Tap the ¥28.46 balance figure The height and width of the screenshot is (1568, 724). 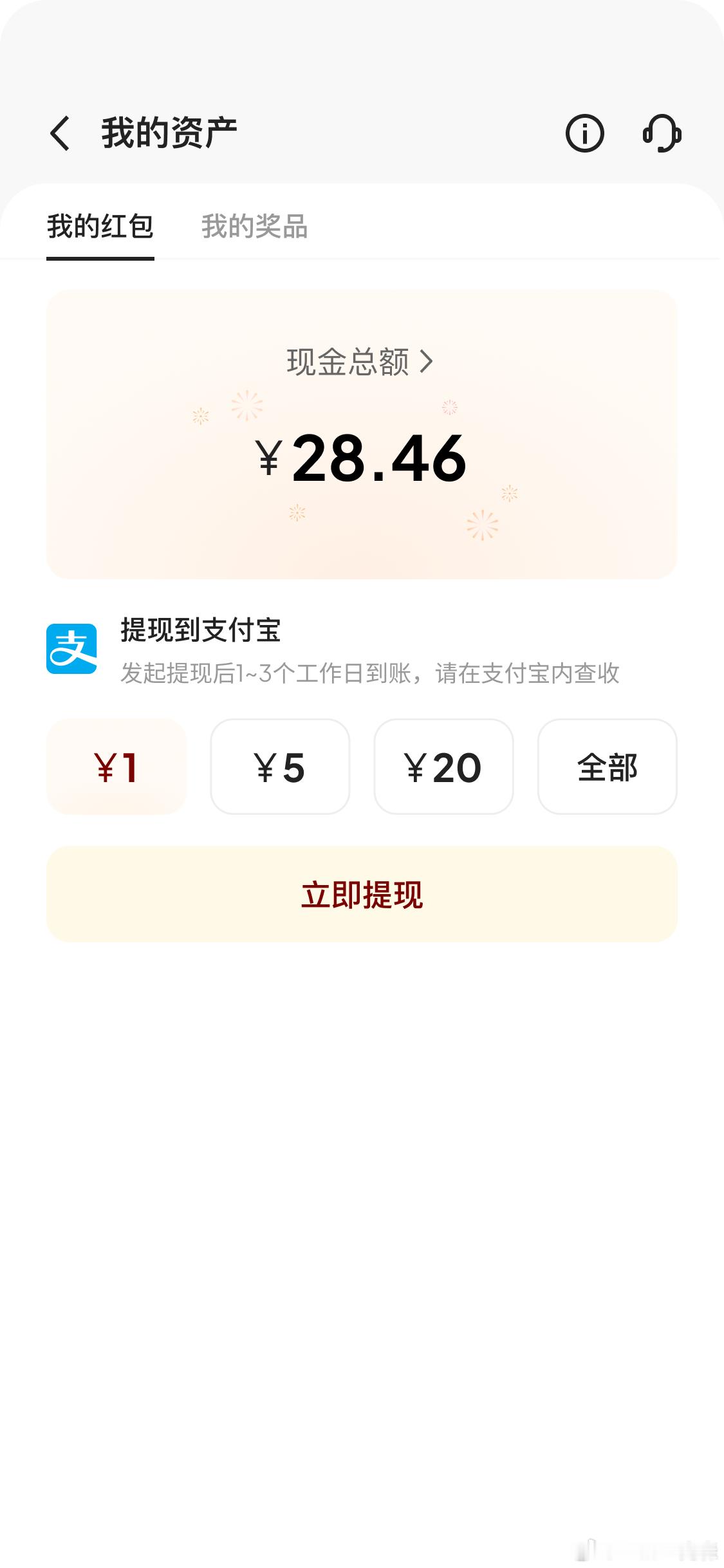click(362, 462)
